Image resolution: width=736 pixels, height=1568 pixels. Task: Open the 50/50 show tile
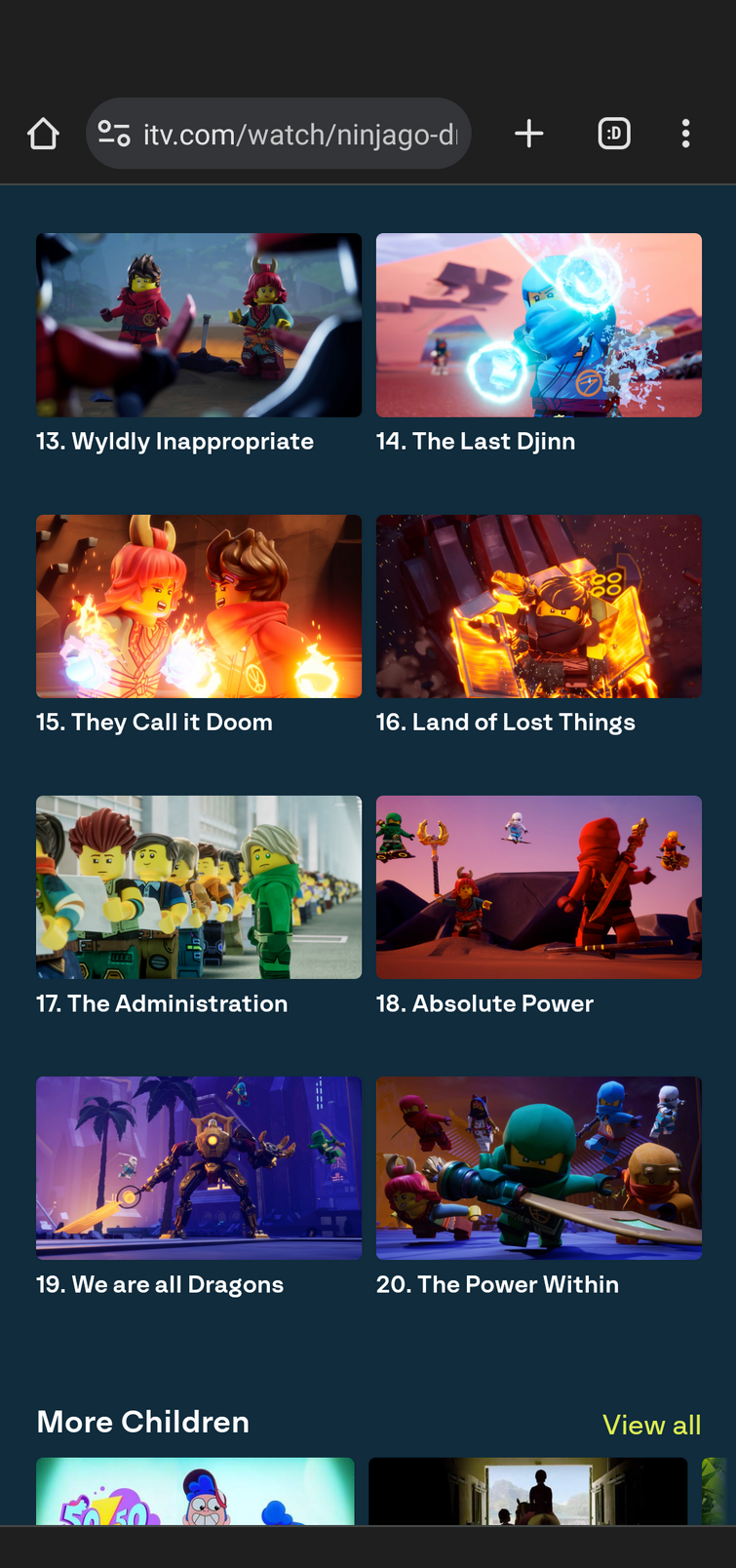click(x=195, y=1491)
